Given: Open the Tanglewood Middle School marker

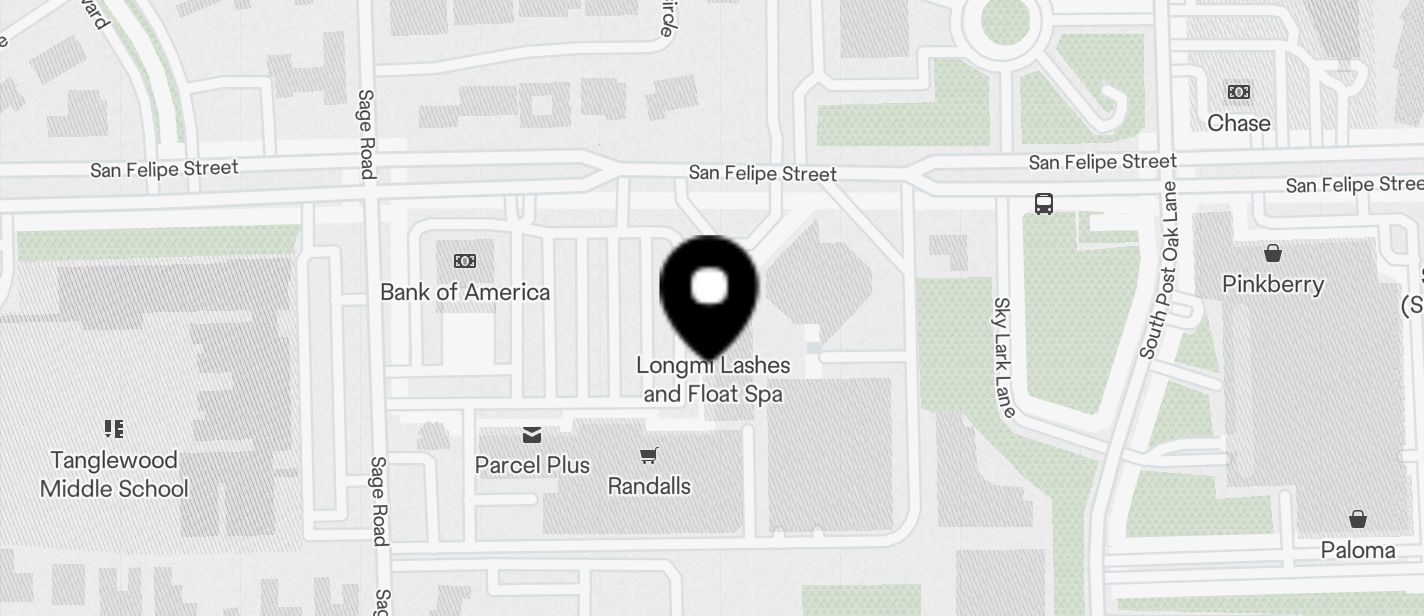Looking at the screenshot, I should pos(114,430).
